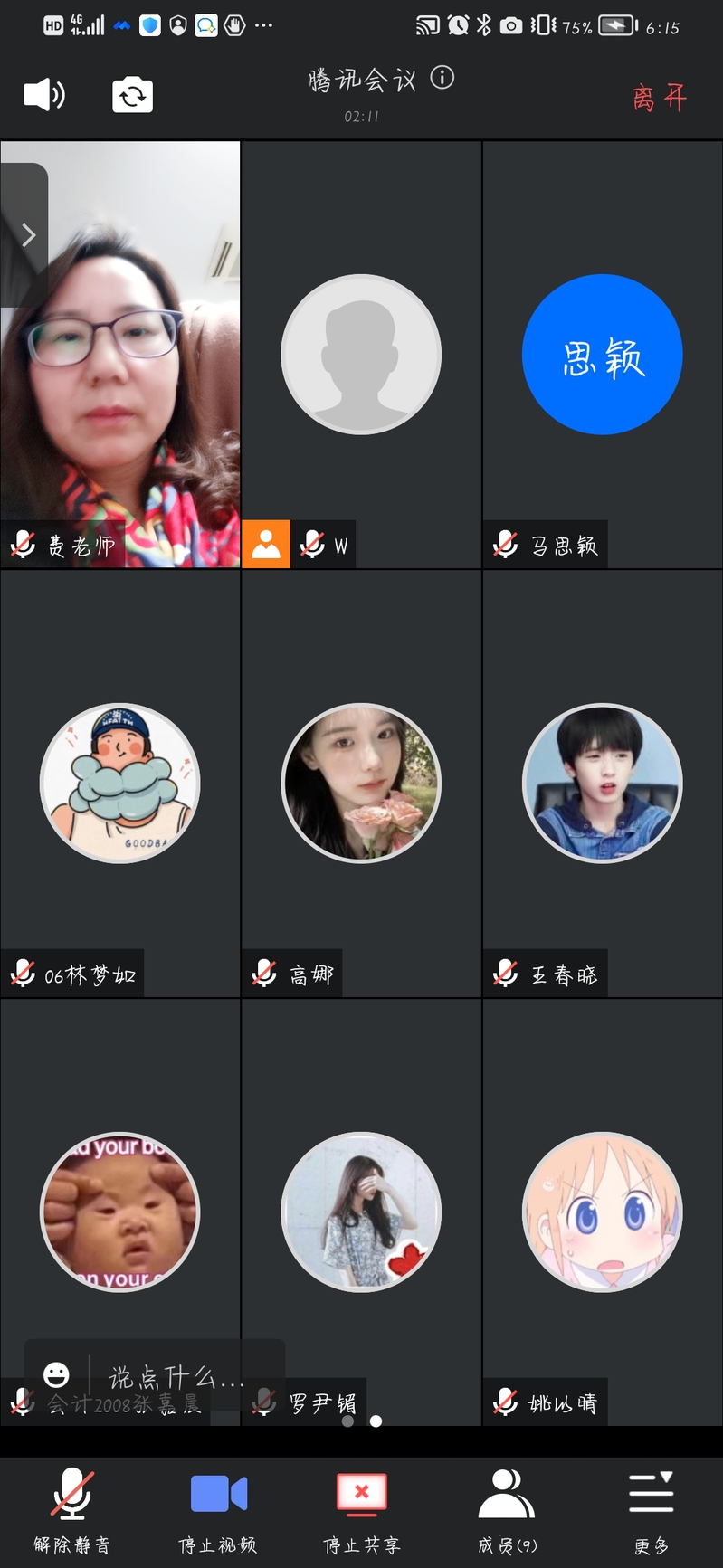Select 姚以晴's participant tile
This screenshot has width=723, height=1568.
(x=603, y=1212)
